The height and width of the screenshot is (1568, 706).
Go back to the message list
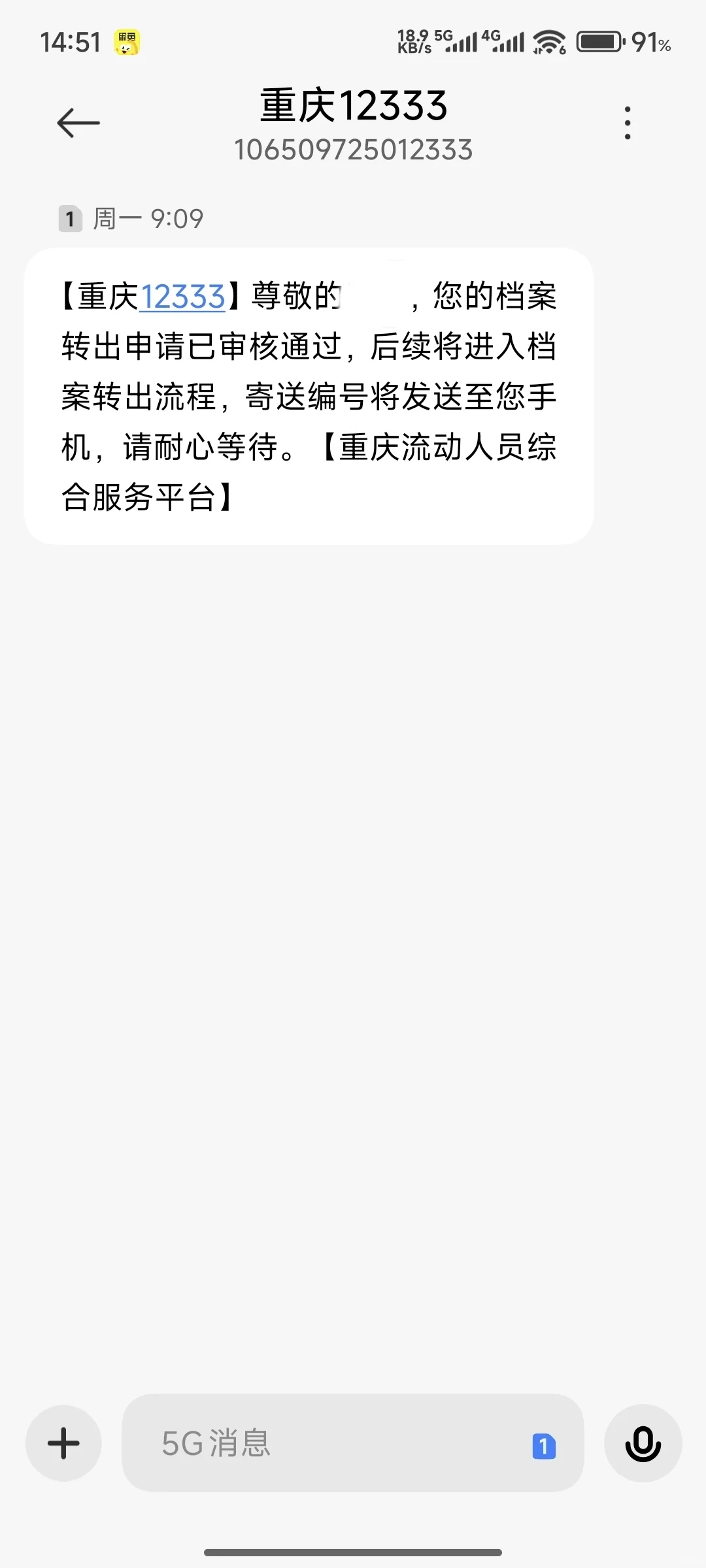(x=78, y=123)
